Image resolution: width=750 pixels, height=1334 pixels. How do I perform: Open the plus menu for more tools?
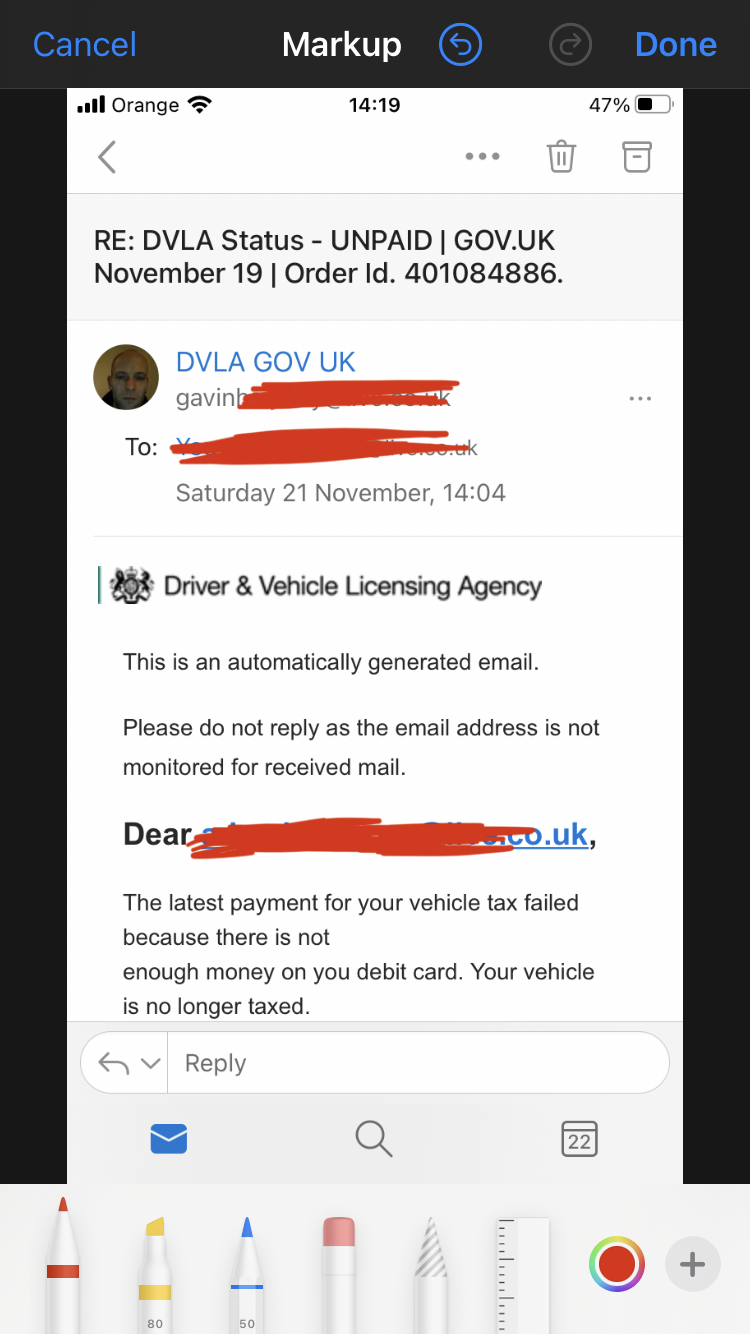pyautogui.click(x=692, y=1265)
